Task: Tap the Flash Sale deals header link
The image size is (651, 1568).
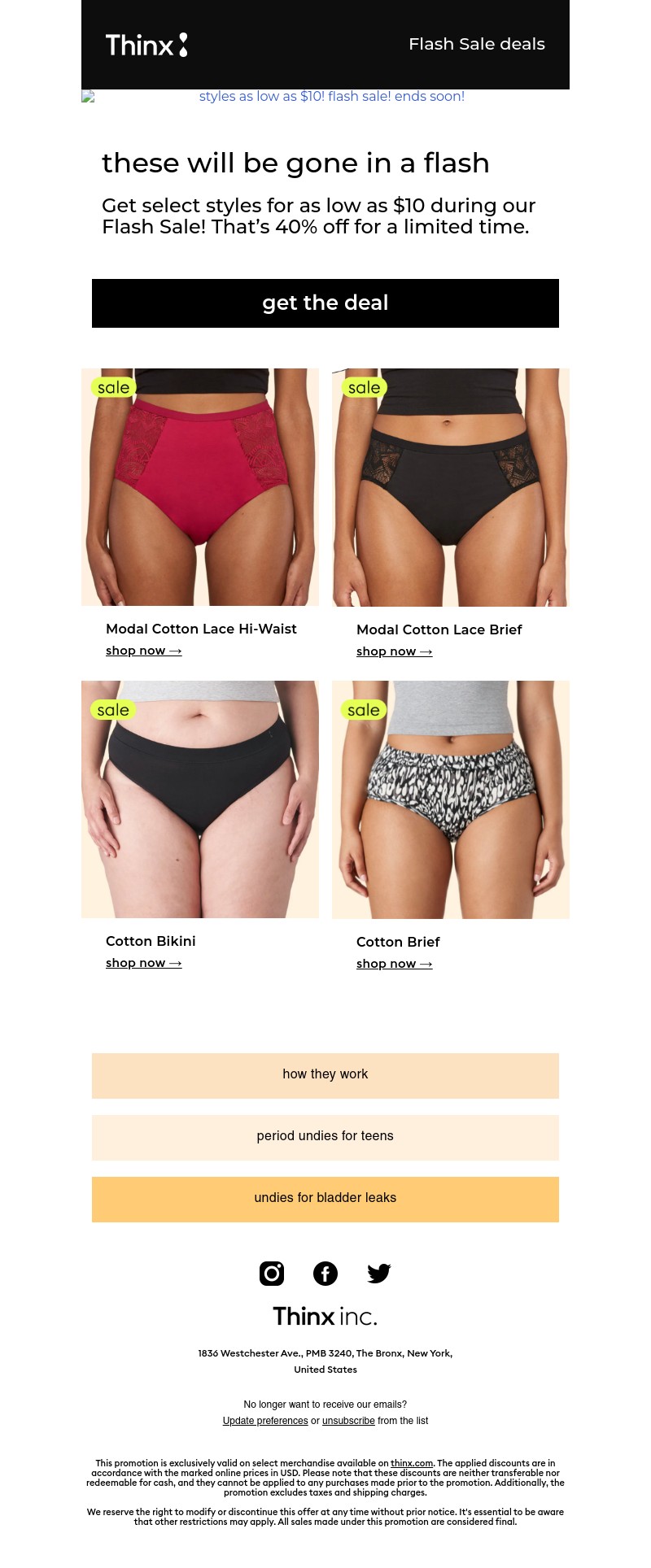Action: tap(476, 44)
